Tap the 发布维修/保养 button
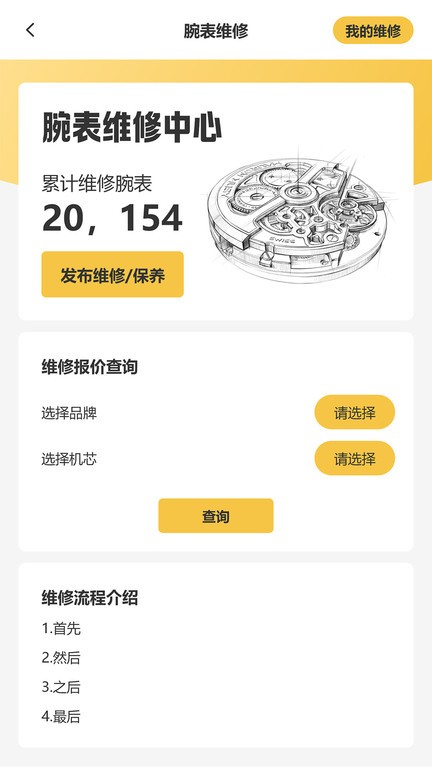This screenshot has width=432, height=768. click(x=113, y=274)
